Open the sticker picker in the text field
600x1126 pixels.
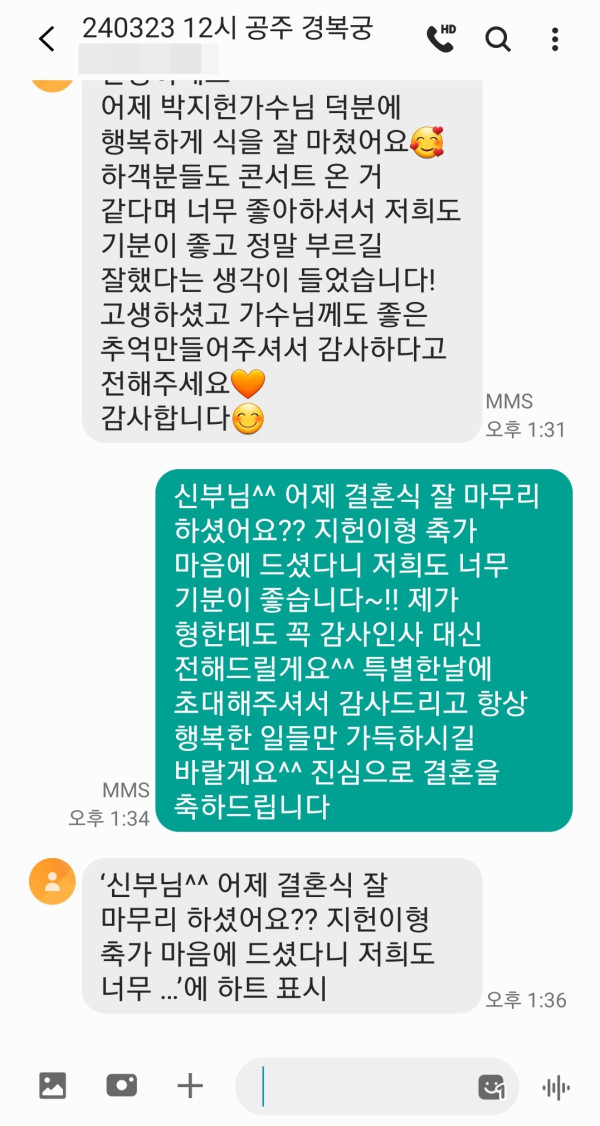coord(490,1087)
